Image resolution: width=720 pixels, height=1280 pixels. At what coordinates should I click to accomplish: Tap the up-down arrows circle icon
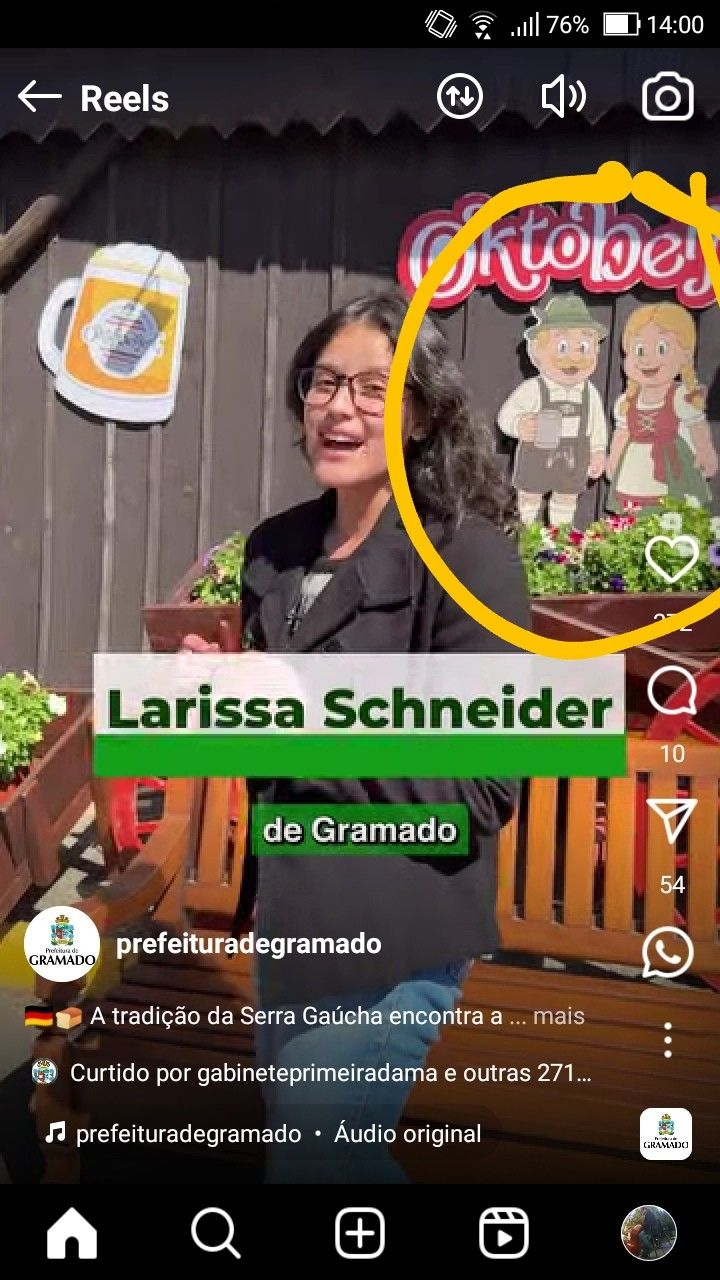coord(460,98)
